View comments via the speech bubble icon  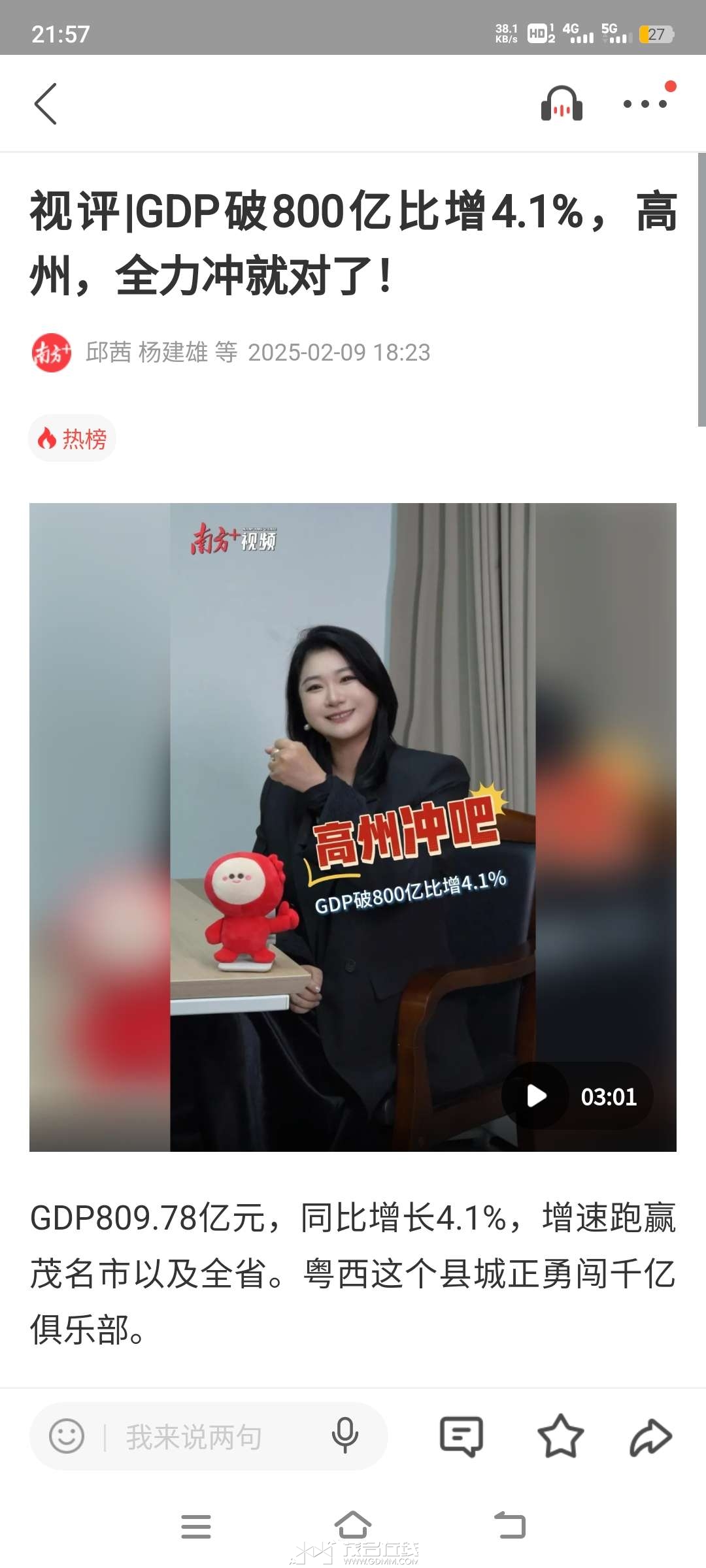tap(462, 1436)
